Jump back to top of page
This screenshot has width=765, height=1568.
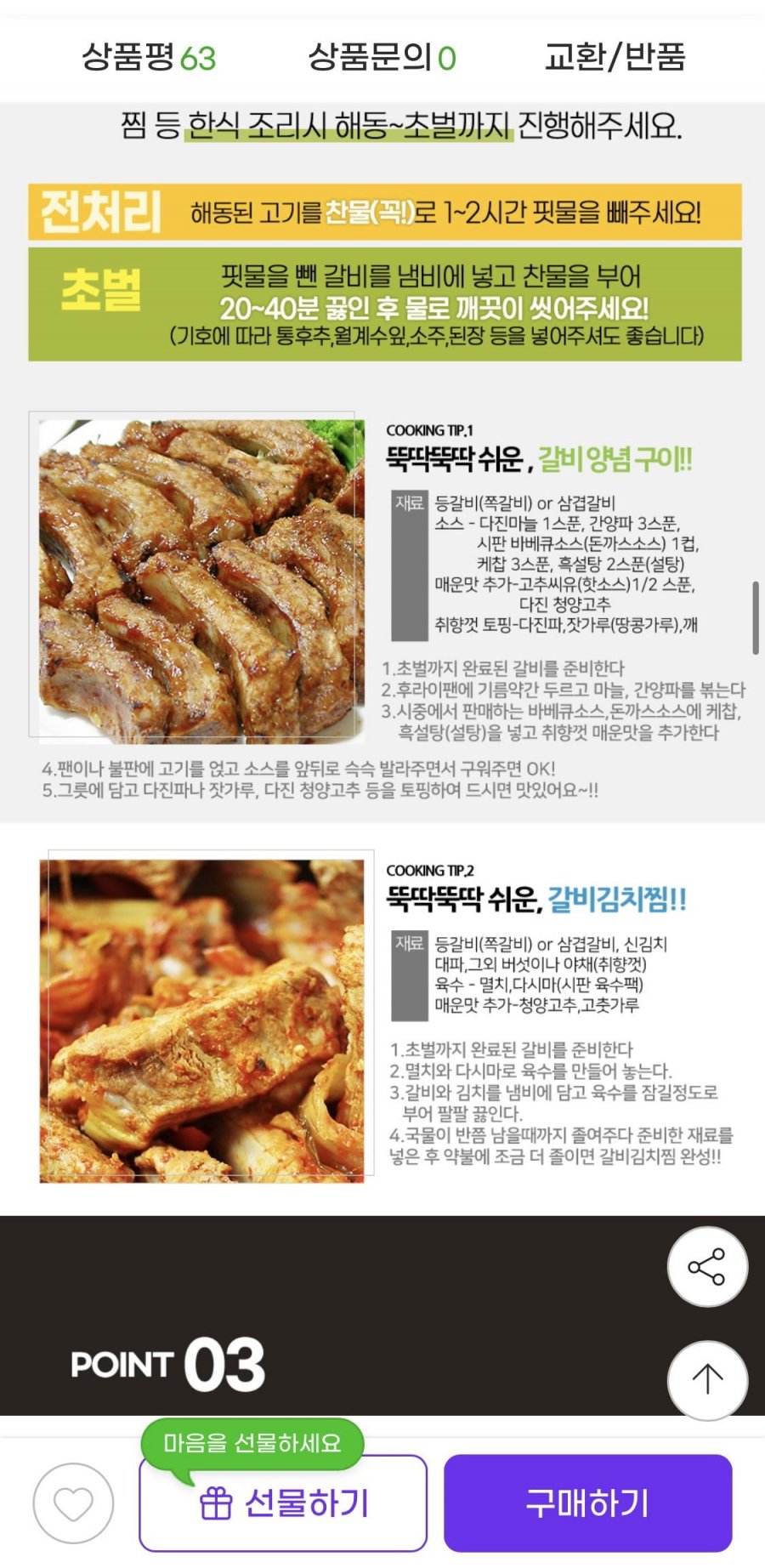[707, 1379]
